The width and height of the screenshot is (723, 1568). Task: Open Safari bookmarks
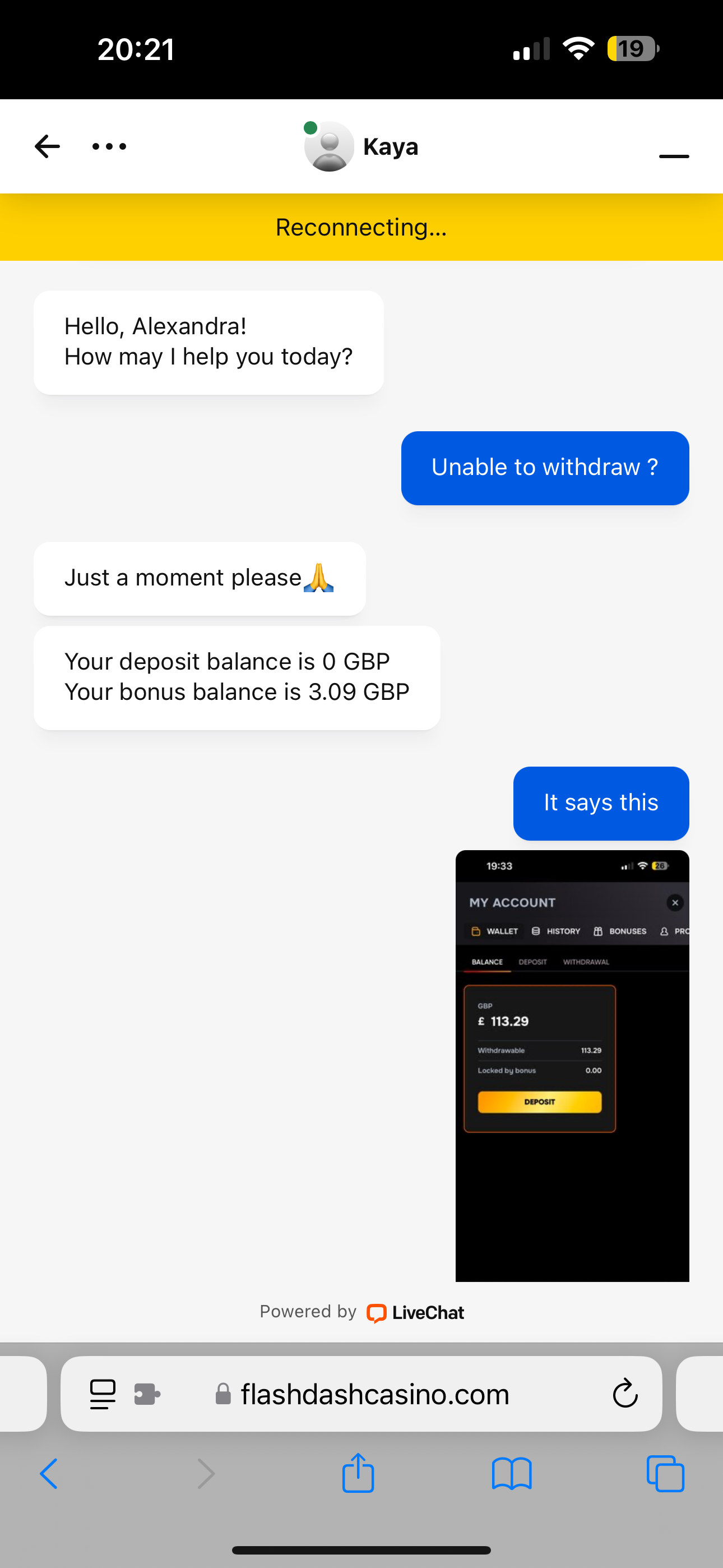coord(512,1474)
